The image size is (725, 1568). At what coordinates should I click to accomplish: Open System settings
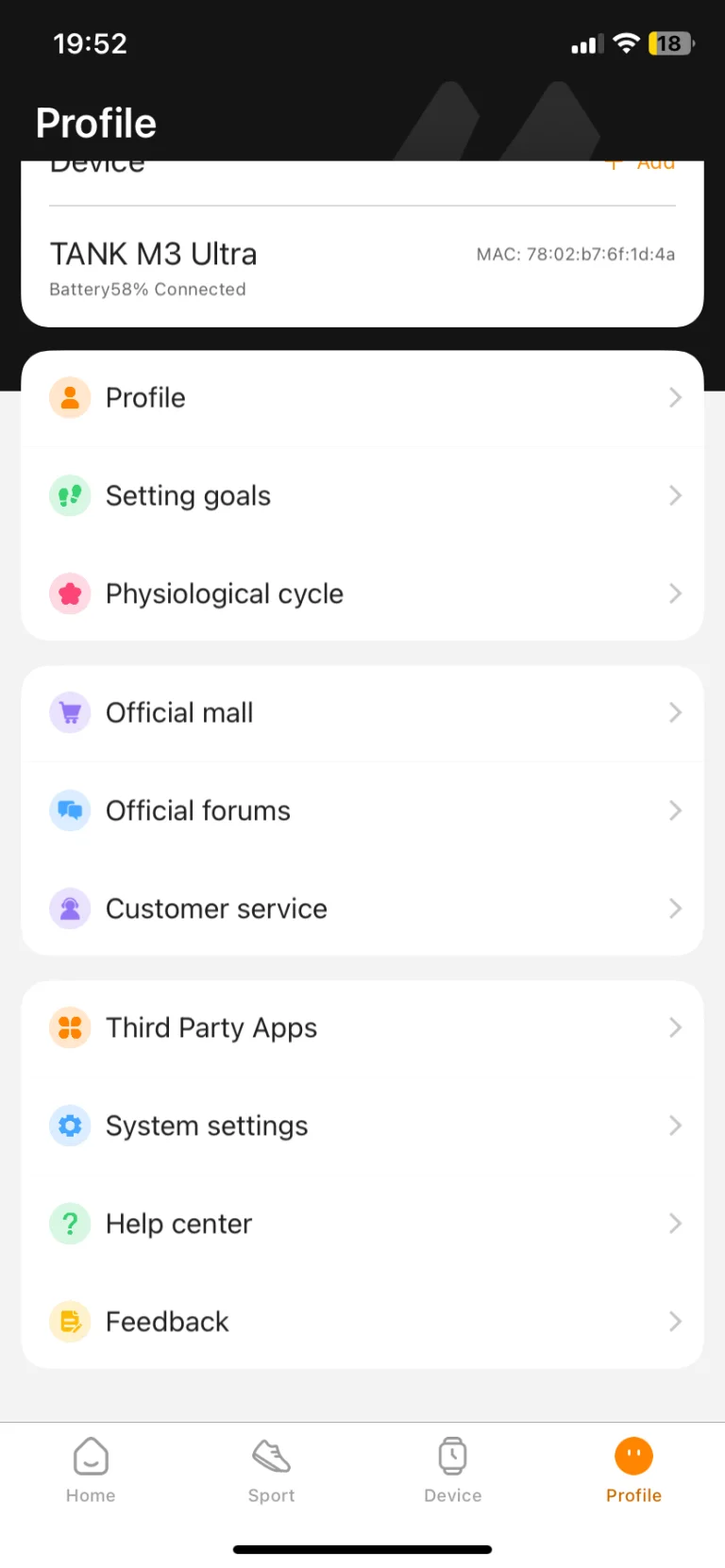point(362,1126)
